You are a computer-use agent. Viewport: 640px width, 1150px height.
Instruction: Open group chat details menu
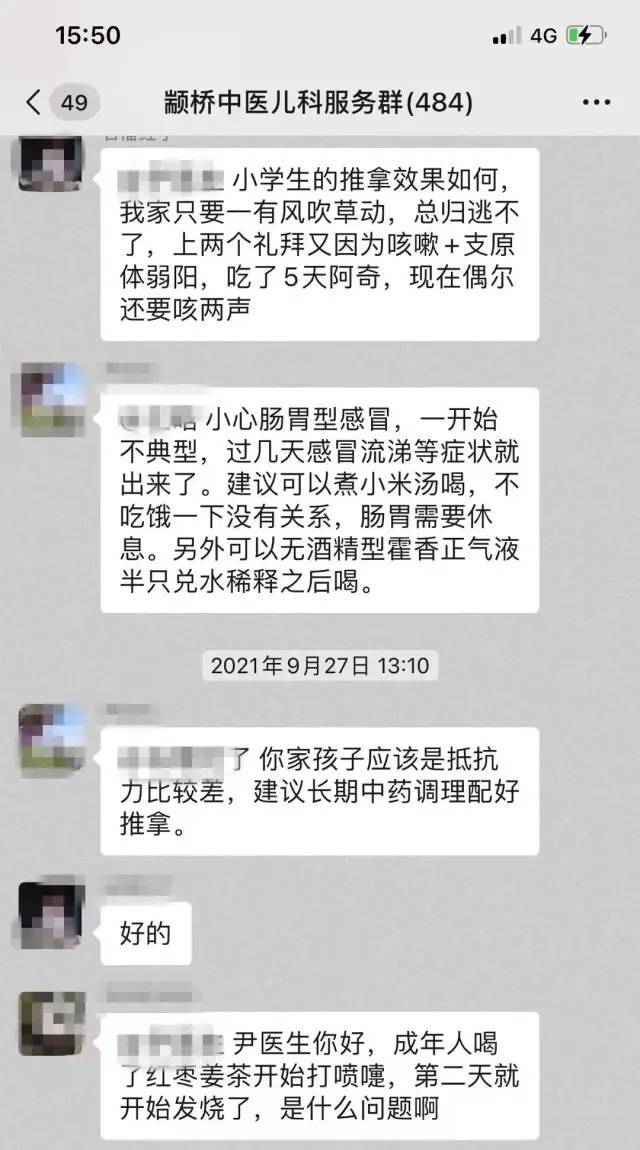tap(594, 102)
